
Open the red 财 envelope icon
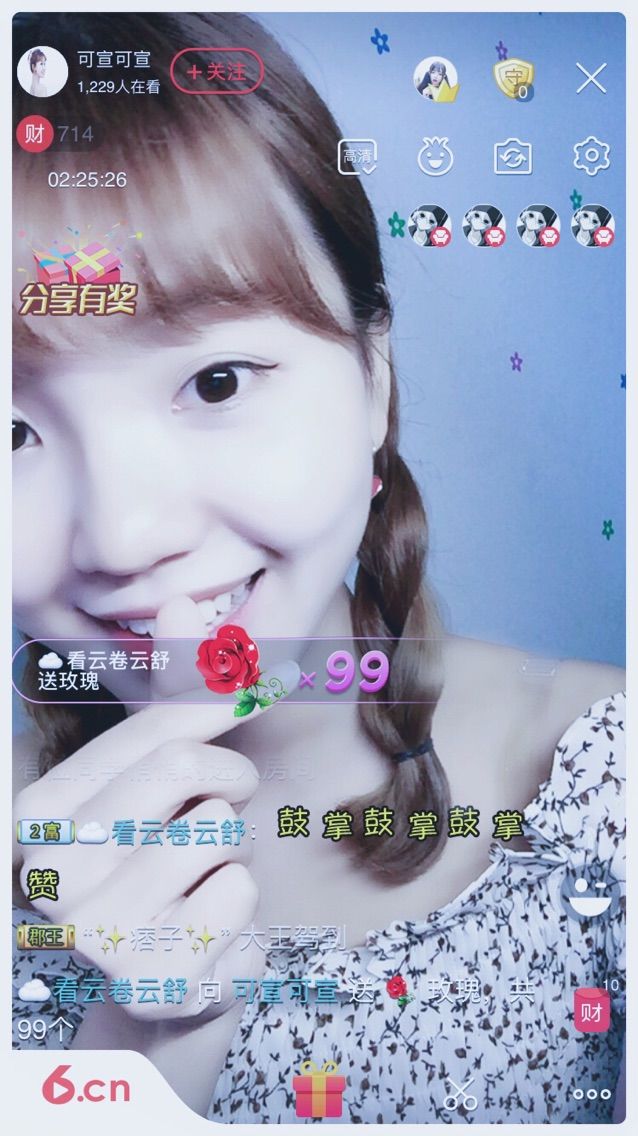tap(591, 1010)
